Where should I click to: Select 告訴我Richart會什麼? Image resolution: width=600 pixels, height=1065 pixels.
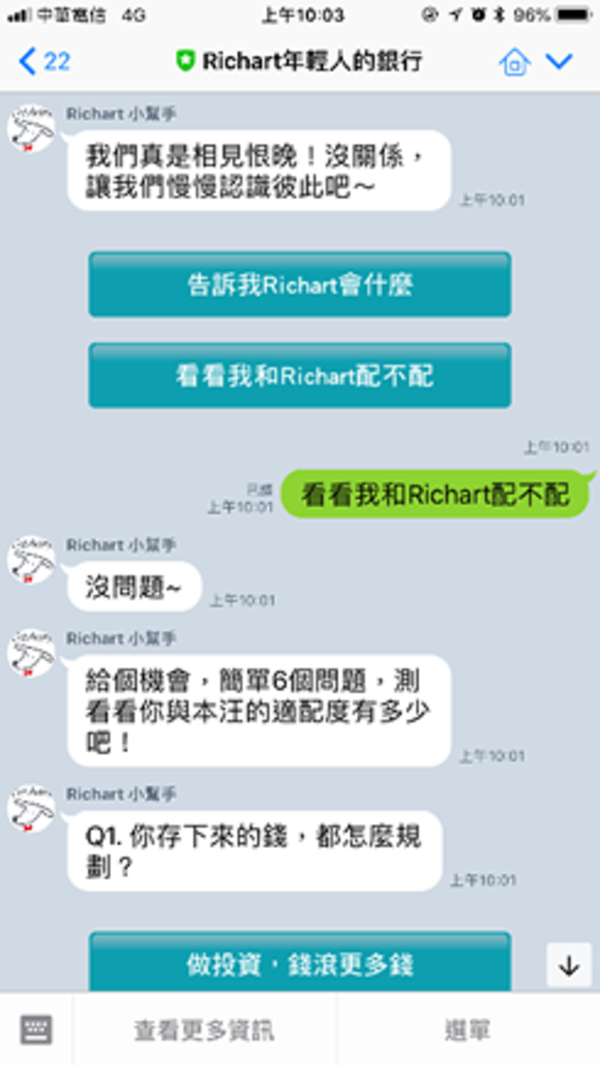pyautogui.click(x=299, y=285)
